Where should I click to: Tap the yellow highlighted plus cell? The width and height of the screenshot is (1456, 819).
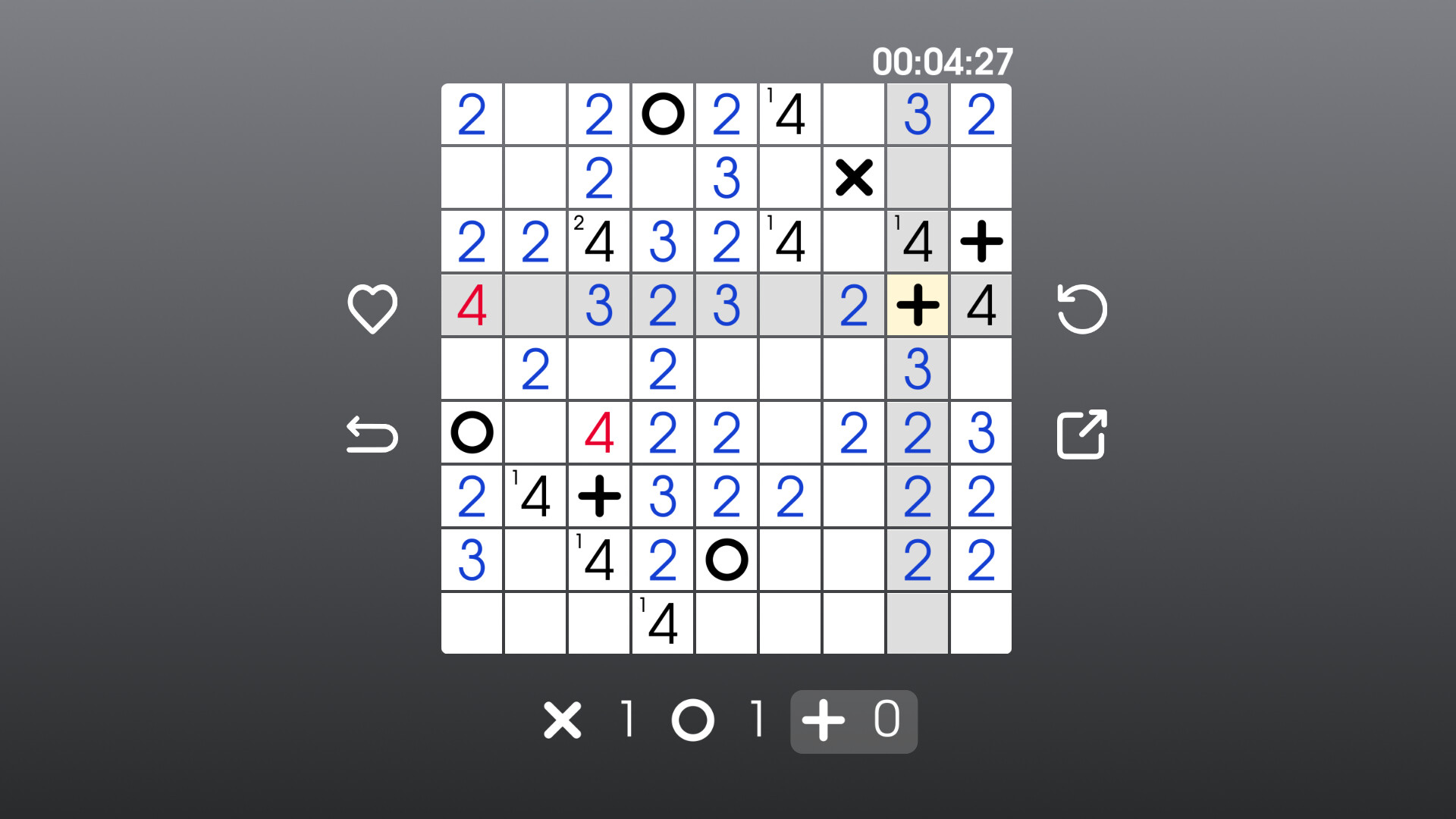click(918, 306)
